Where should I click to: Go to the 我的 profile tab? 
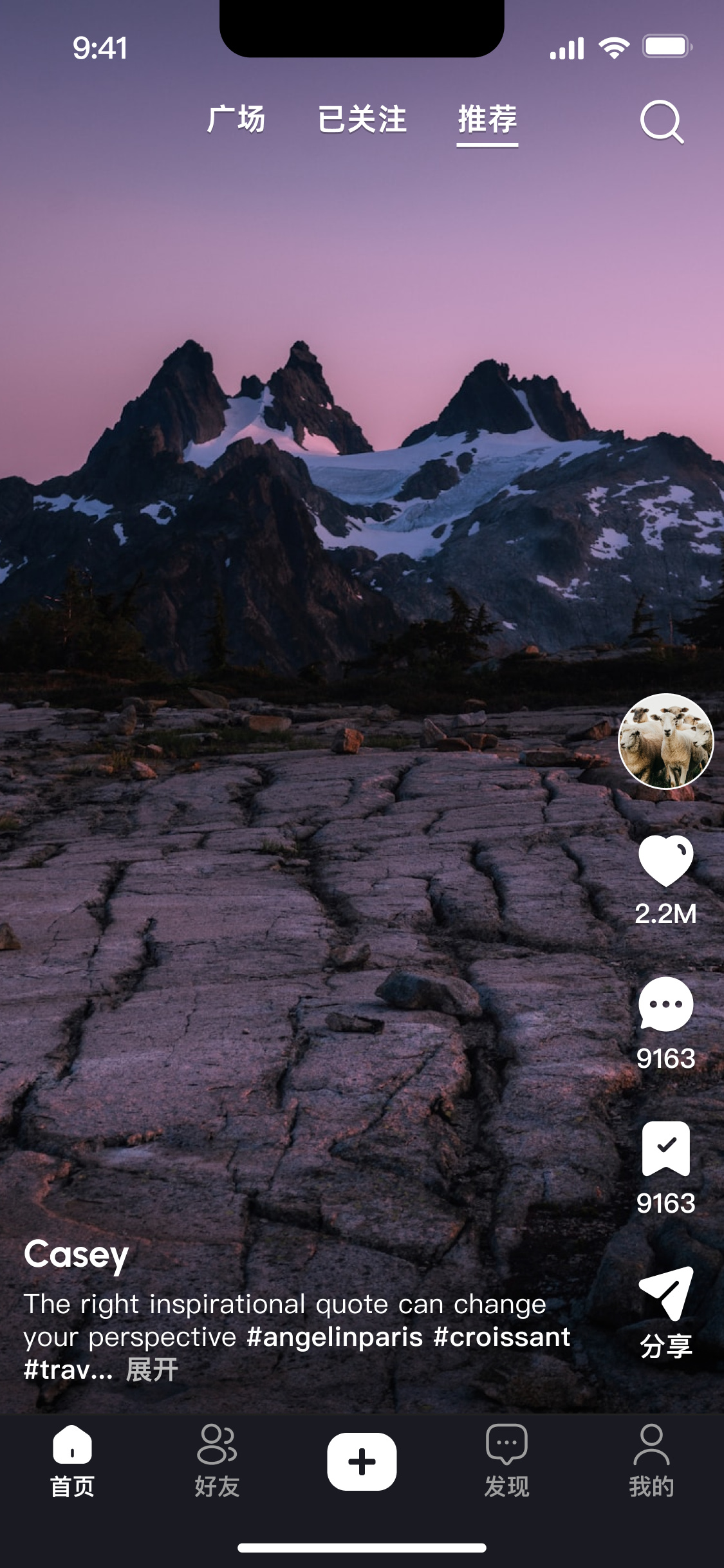click(x=651, y=1461)
